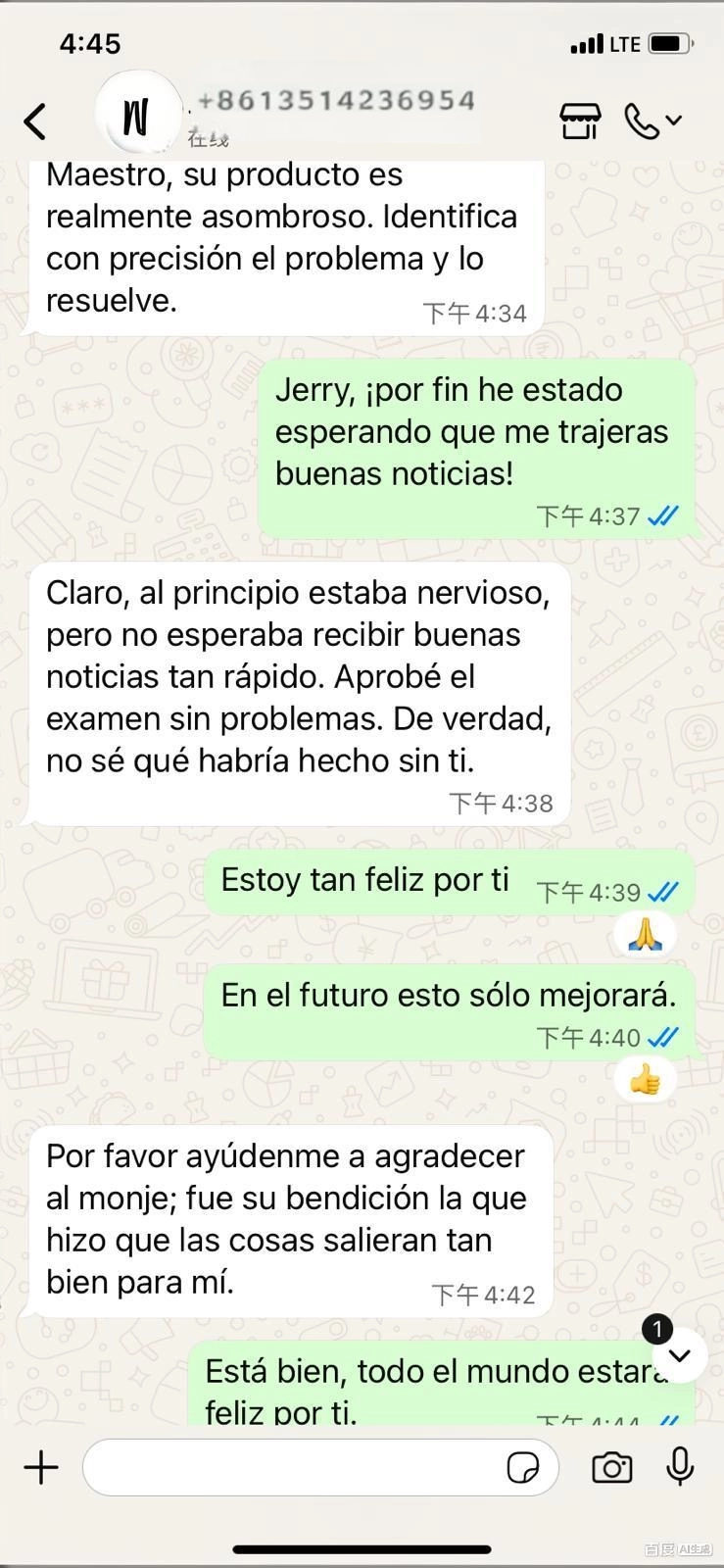Tap the microphone to record voice message
Image resolution: width=724 pixels, height=1568 pixels.
pos(680,1467)
